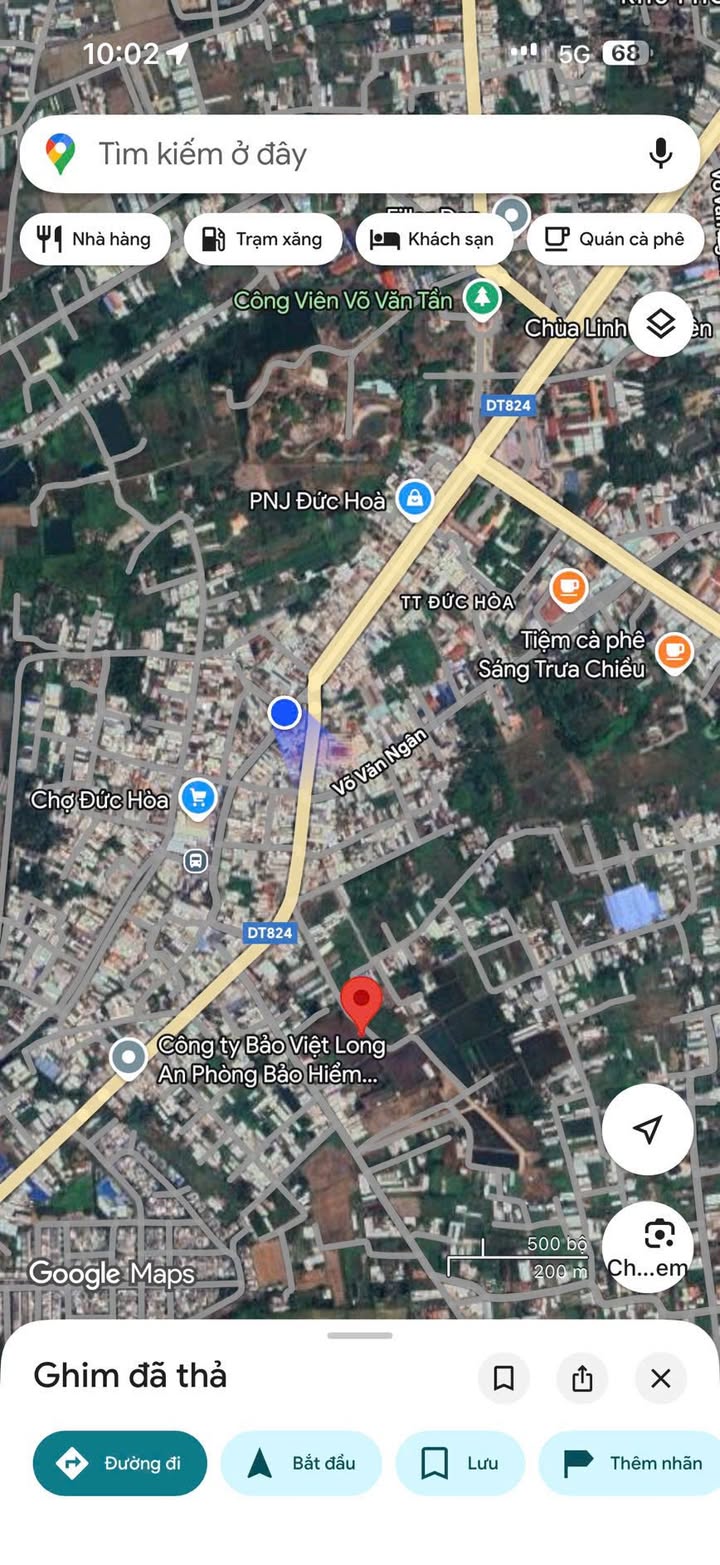Viewport: 720px width, 1565px height.
Task: Start voice search with the microphone icon
Action: point(660,154)
